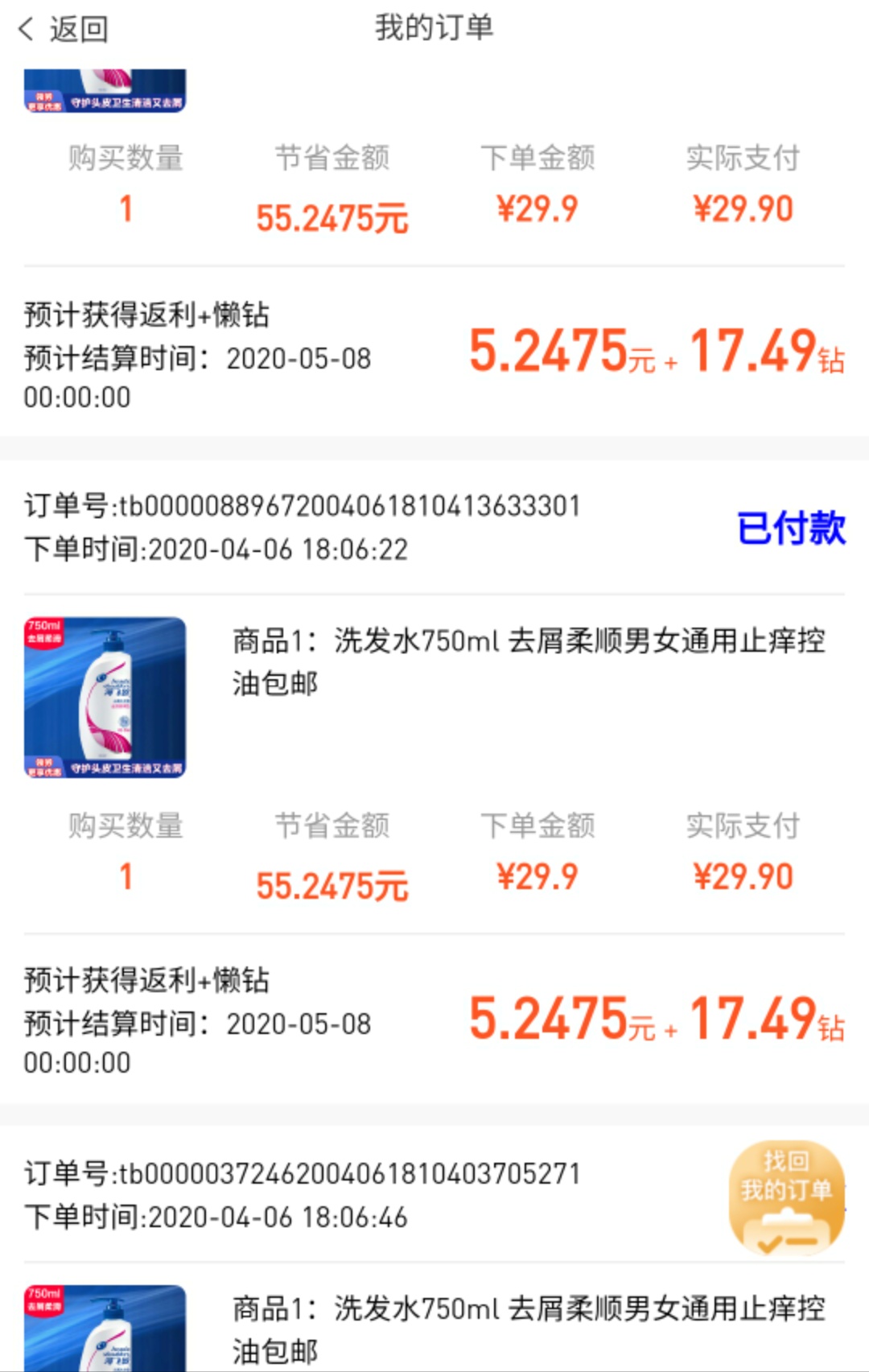Open the order placed at 18:06:22
The width and height of the screenshot is (869, 1372).
click(302, 528)
